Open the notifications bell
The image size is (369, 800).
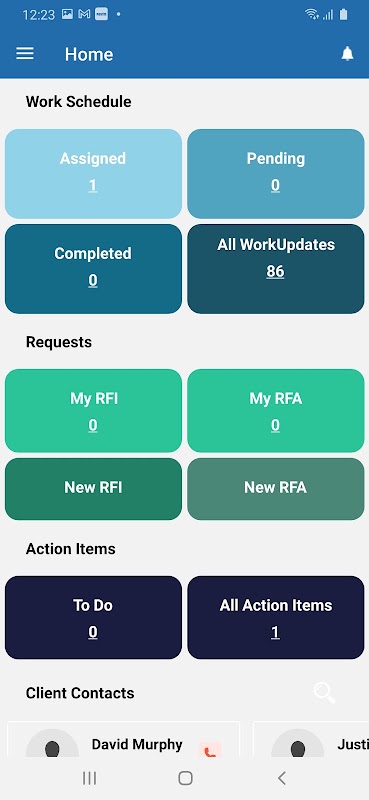coord(348,54)
